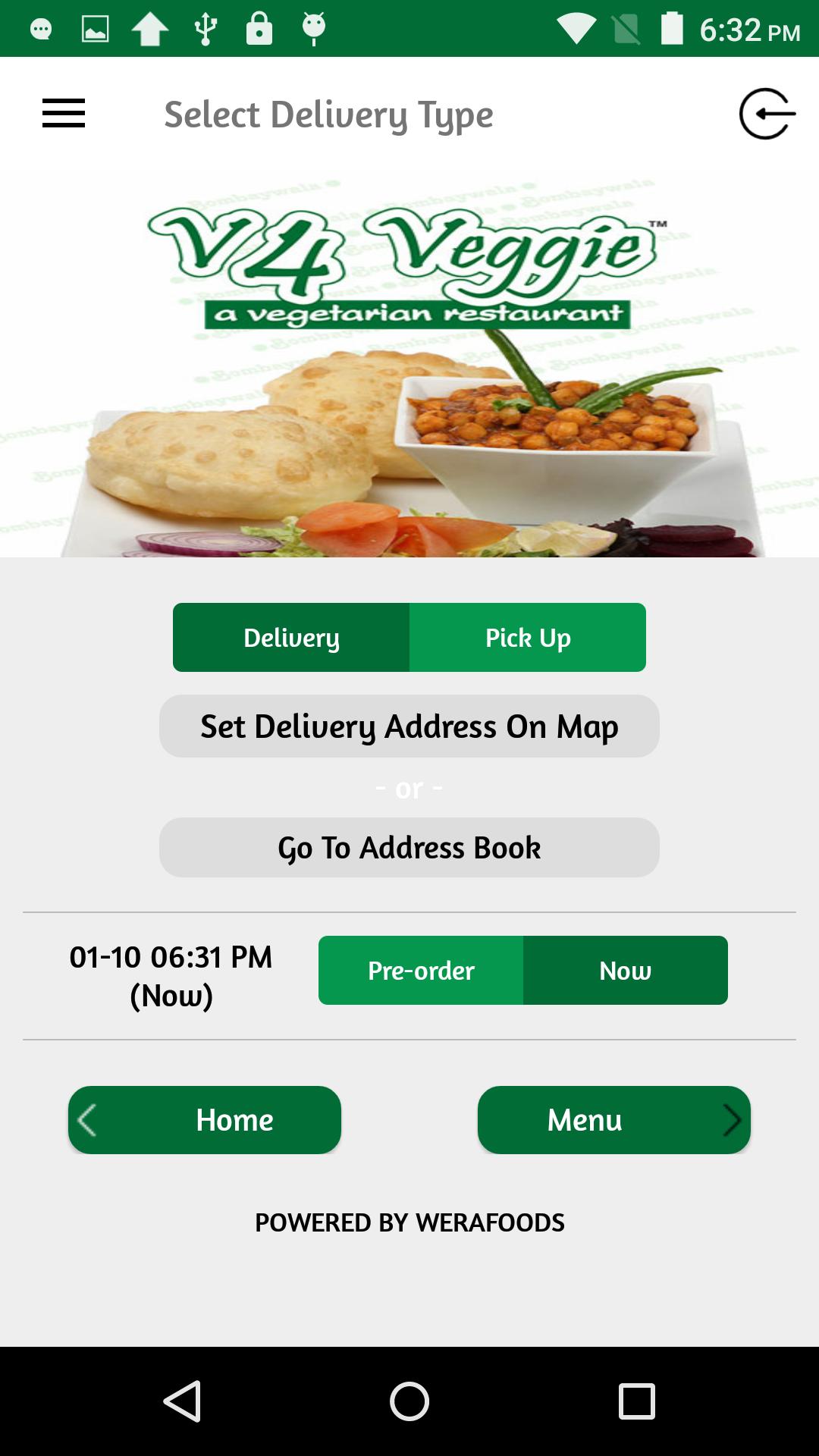
Task: Choose the Pre-order option
Action: 421,971
